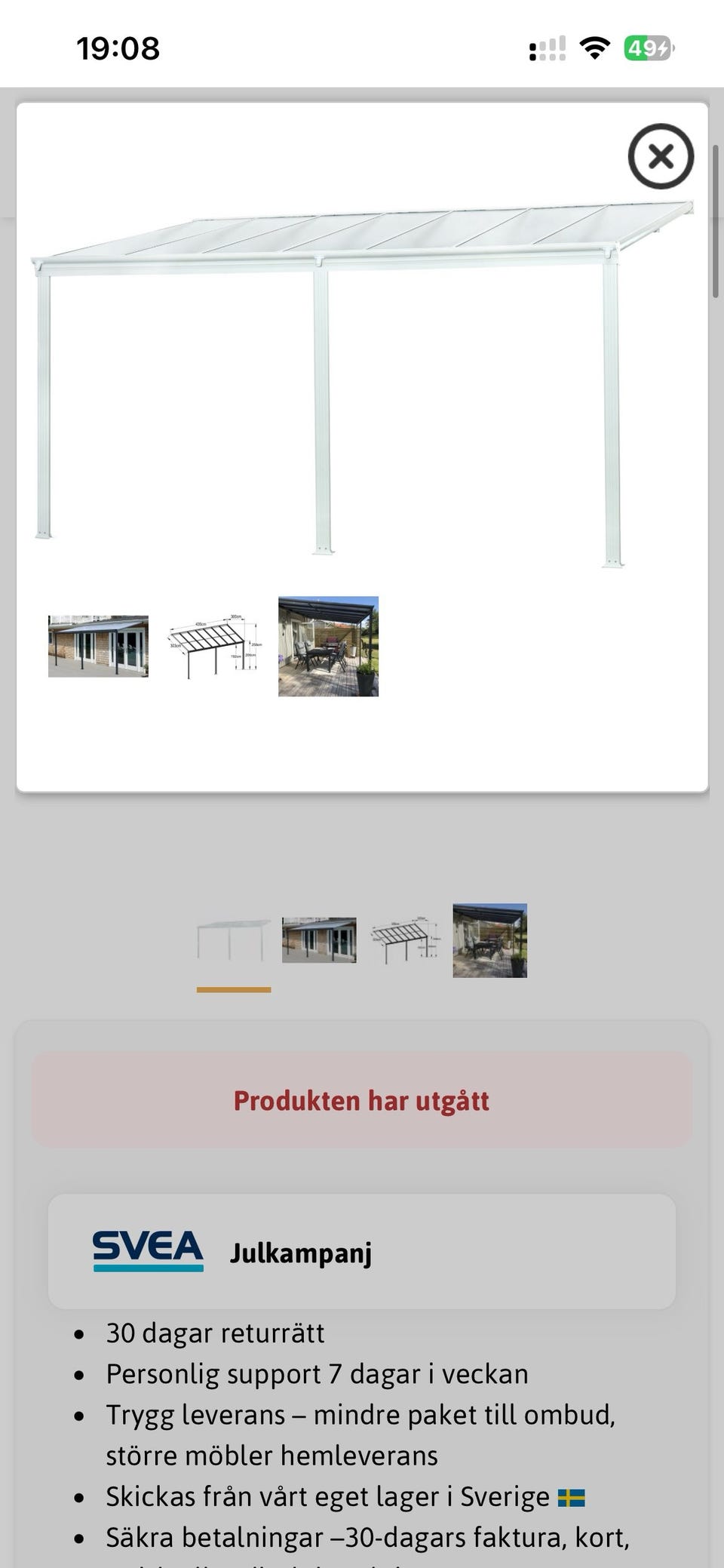724x1568 pixels.
Task: Tap the Julkampanj label
Action: [300, 1252]
